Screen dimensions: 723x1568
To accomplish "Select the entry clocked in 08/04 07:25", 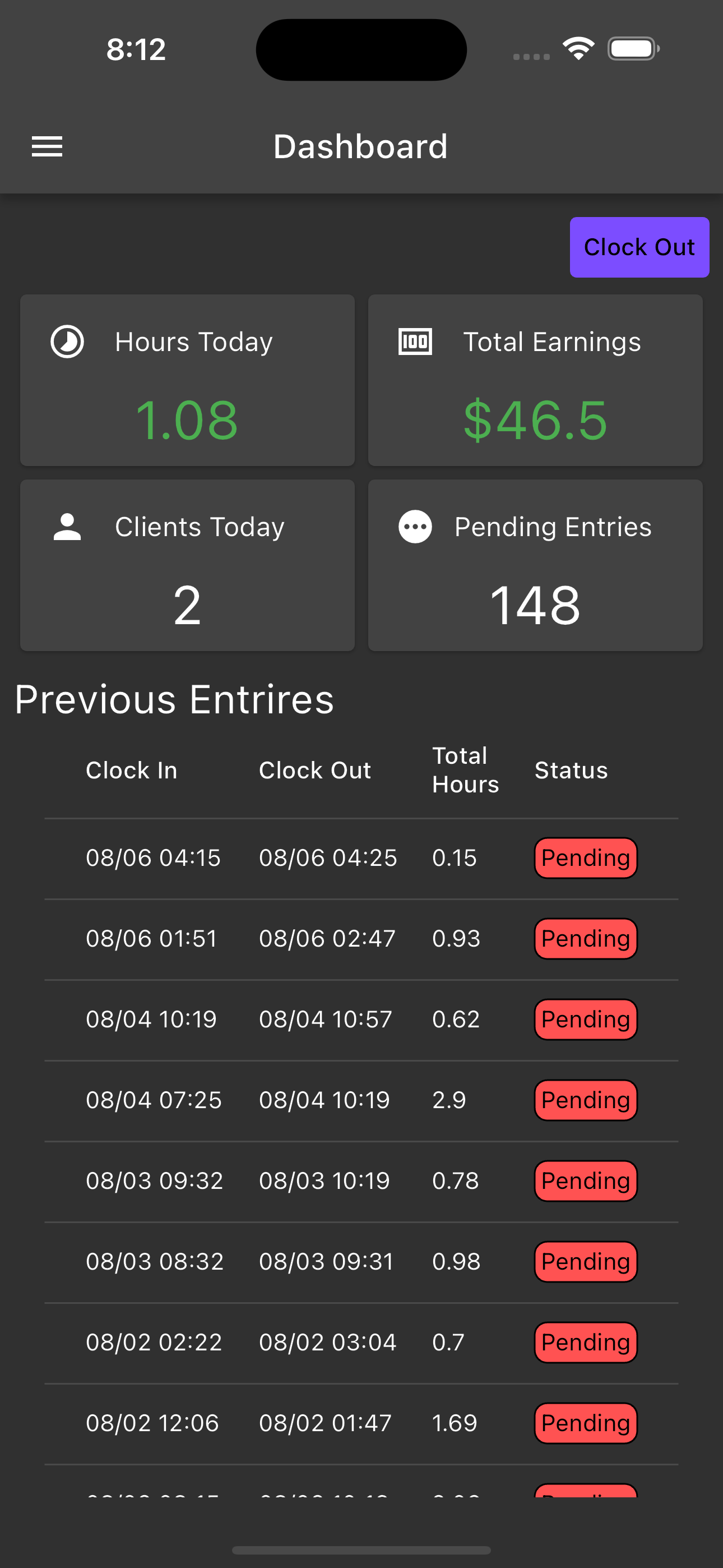I will [361, 1100].
